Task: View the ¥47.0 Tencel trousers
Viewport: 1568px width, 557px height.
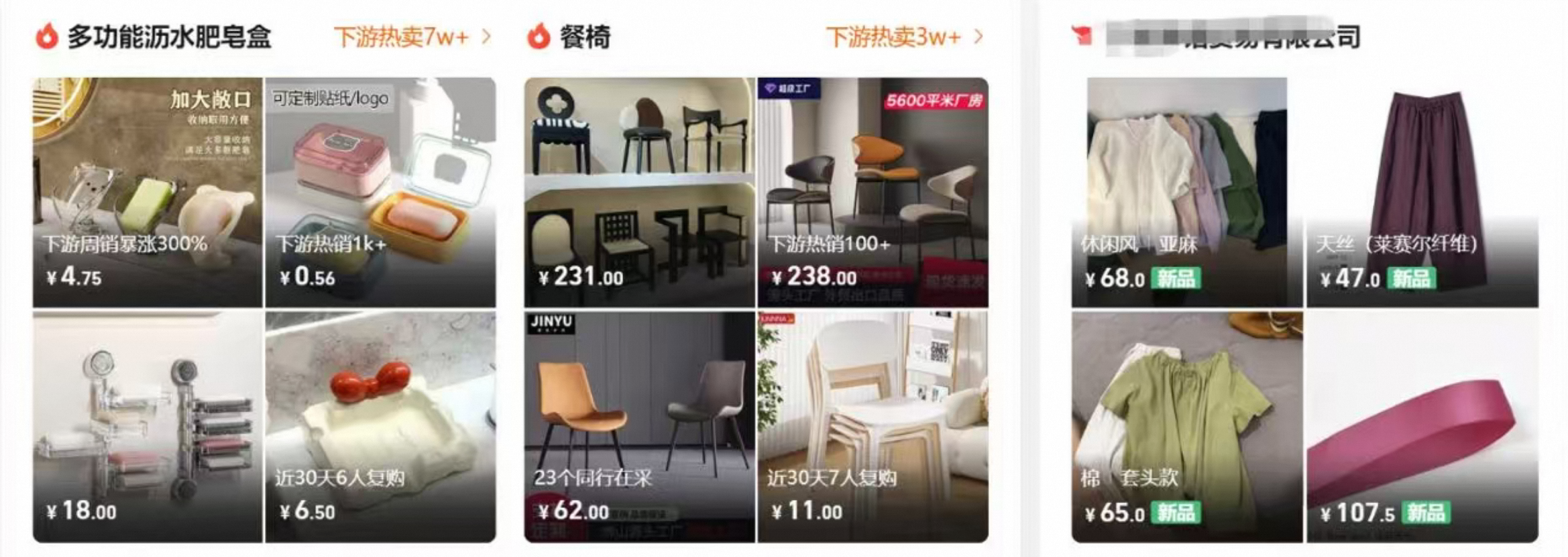Action: pyautogui.click(x=1422, y=193)
